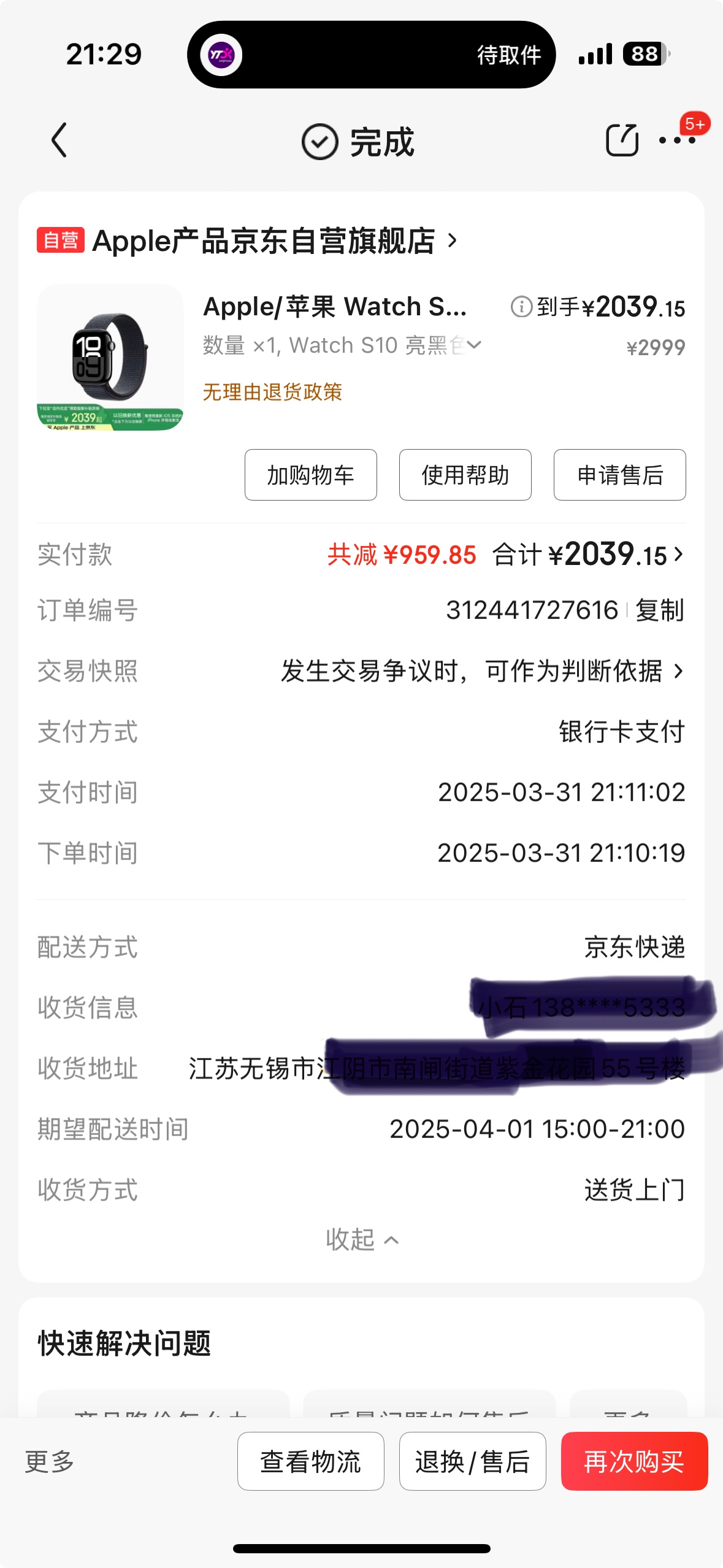This screenshot has width=723, height=1568.
Task: Open the three-dot overflow menu
Action: (676, 140)
